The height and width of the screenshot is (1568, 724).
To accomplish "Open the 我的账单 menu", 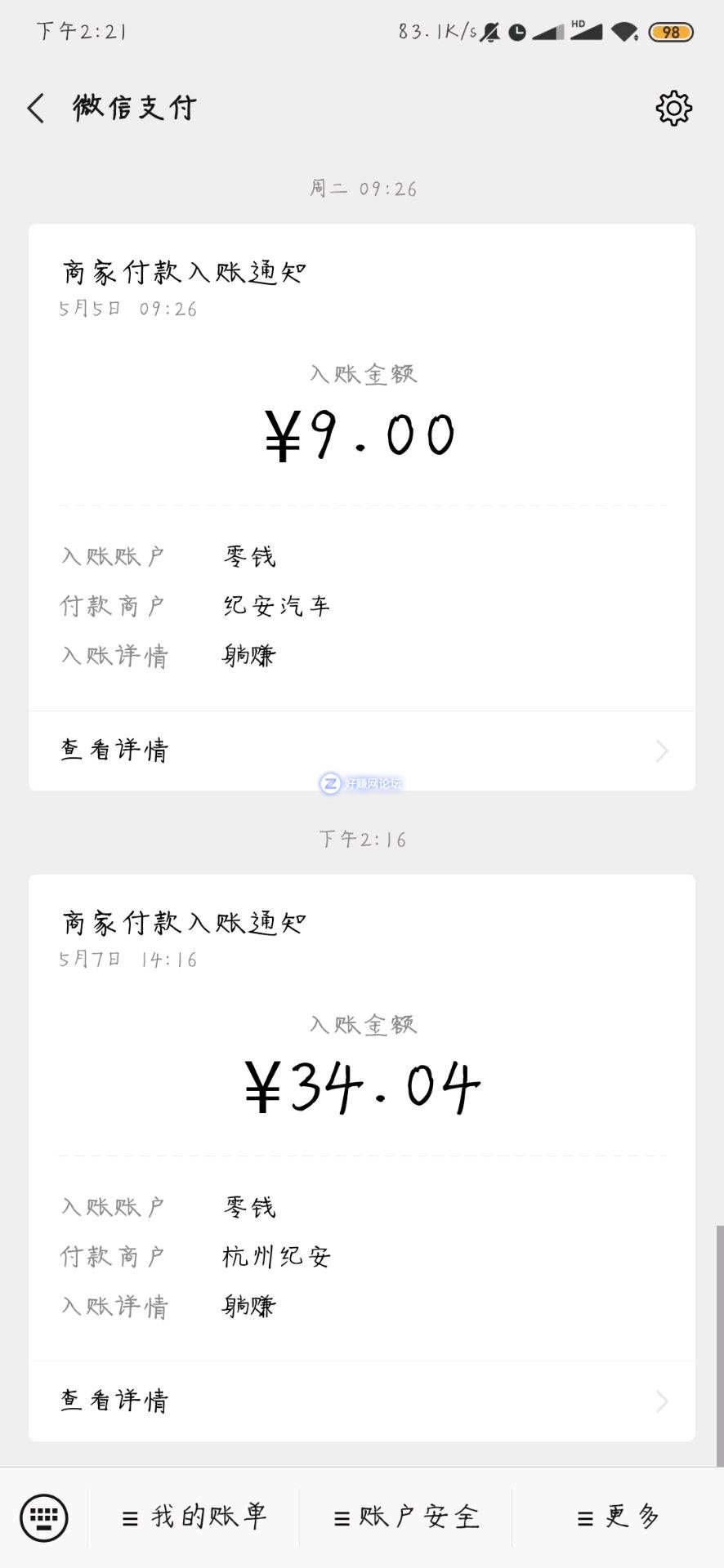I will tap(194, 1517).
